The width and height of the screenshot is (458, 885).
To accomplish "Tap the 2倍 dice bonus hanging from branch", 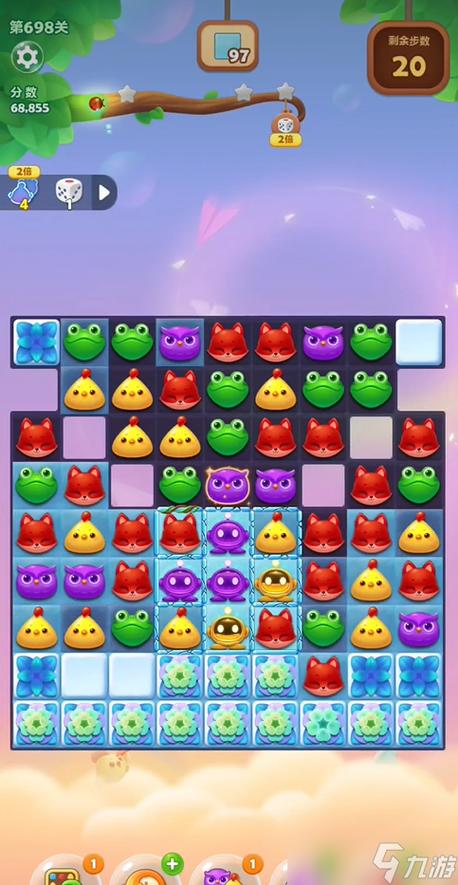I will 285,129.
